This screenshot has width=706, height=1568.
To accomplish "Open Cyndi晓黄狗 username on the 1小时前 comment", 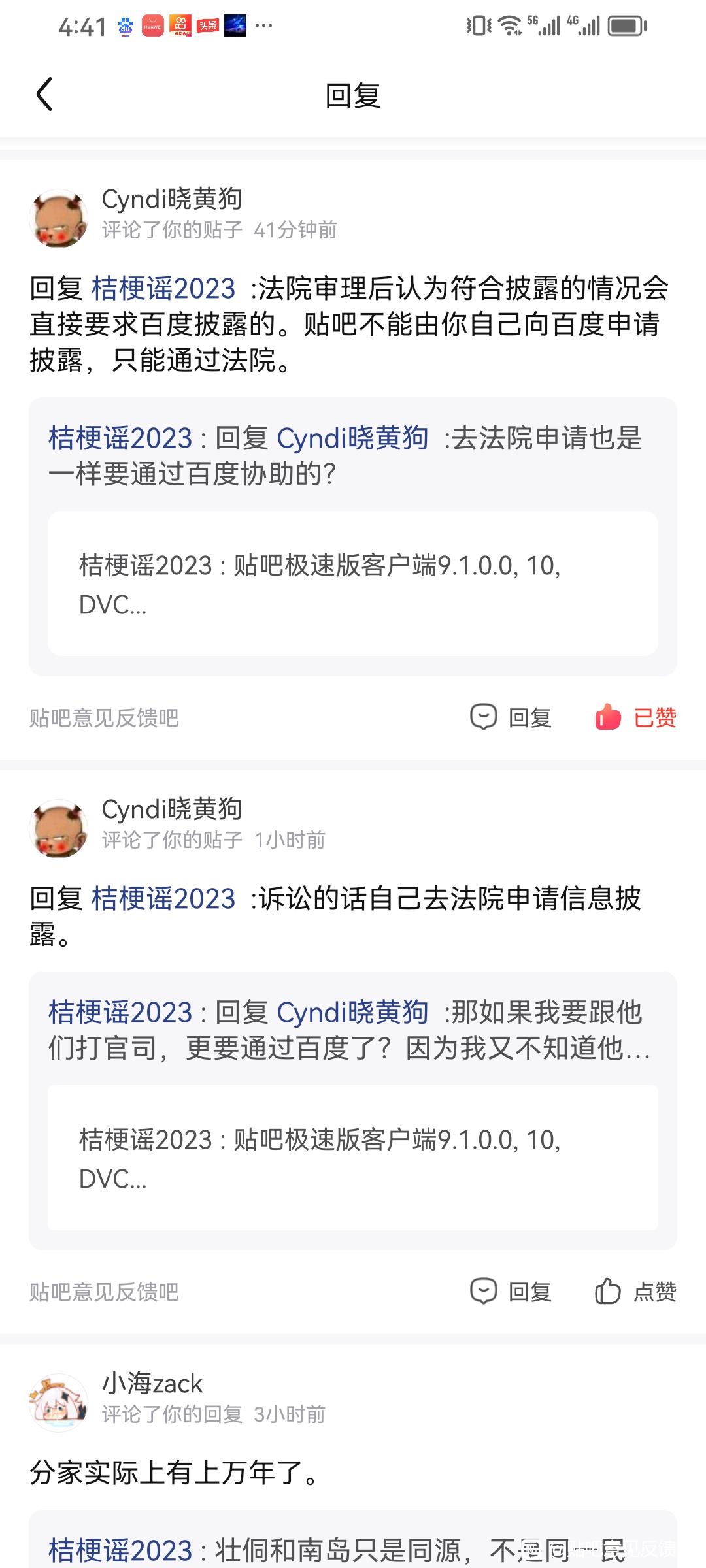I will (172, 809).
